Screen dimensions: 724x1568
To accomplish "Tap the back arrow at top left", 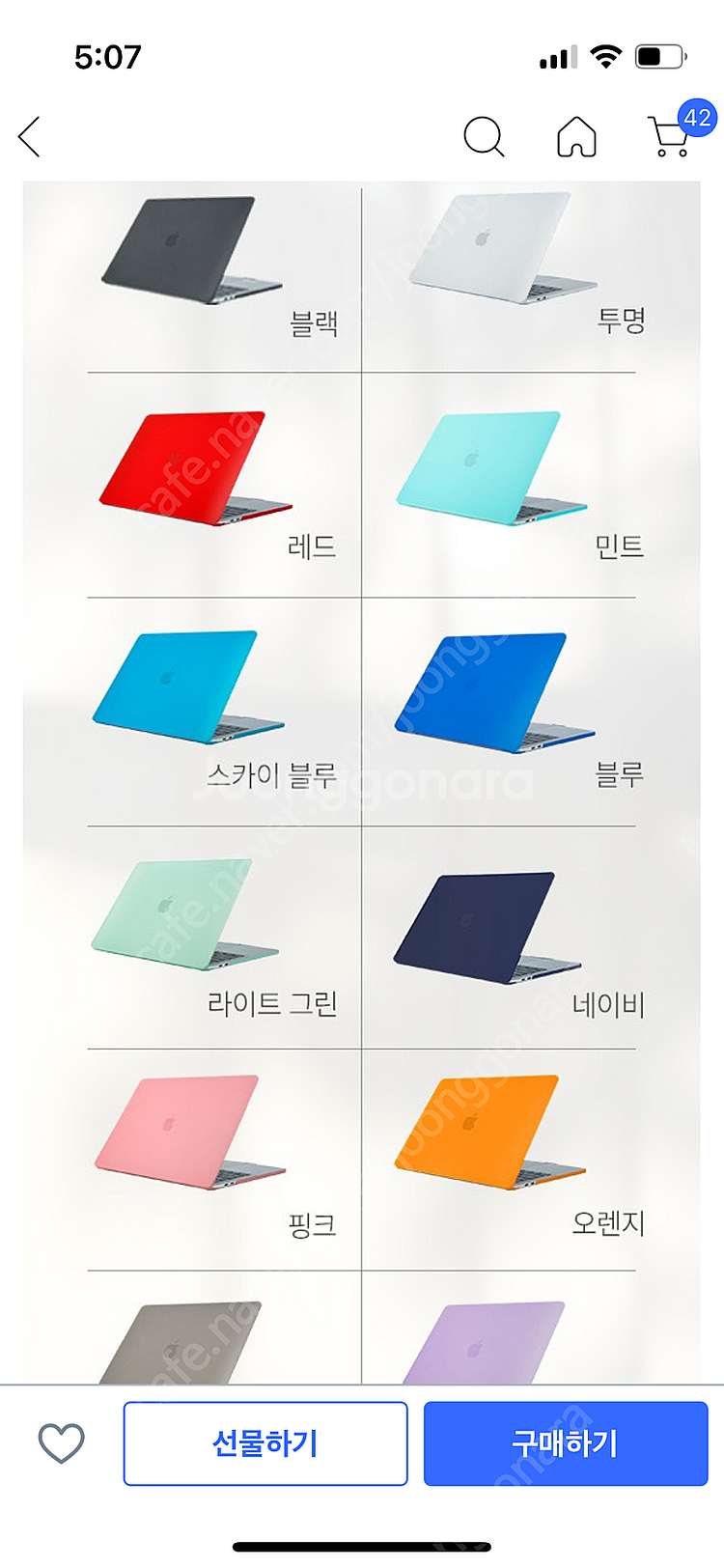I will pyautogui.click(x=29, y=136).
